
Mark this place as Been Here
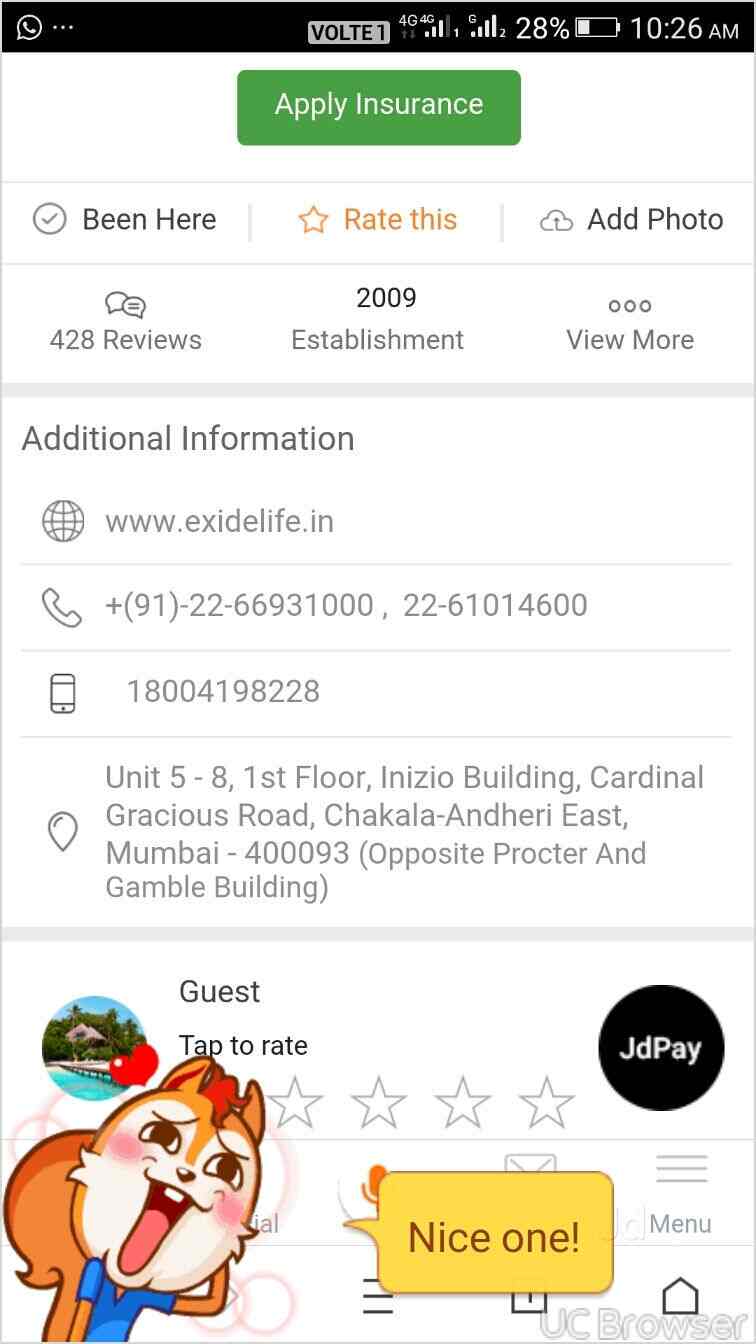[125, 220]
